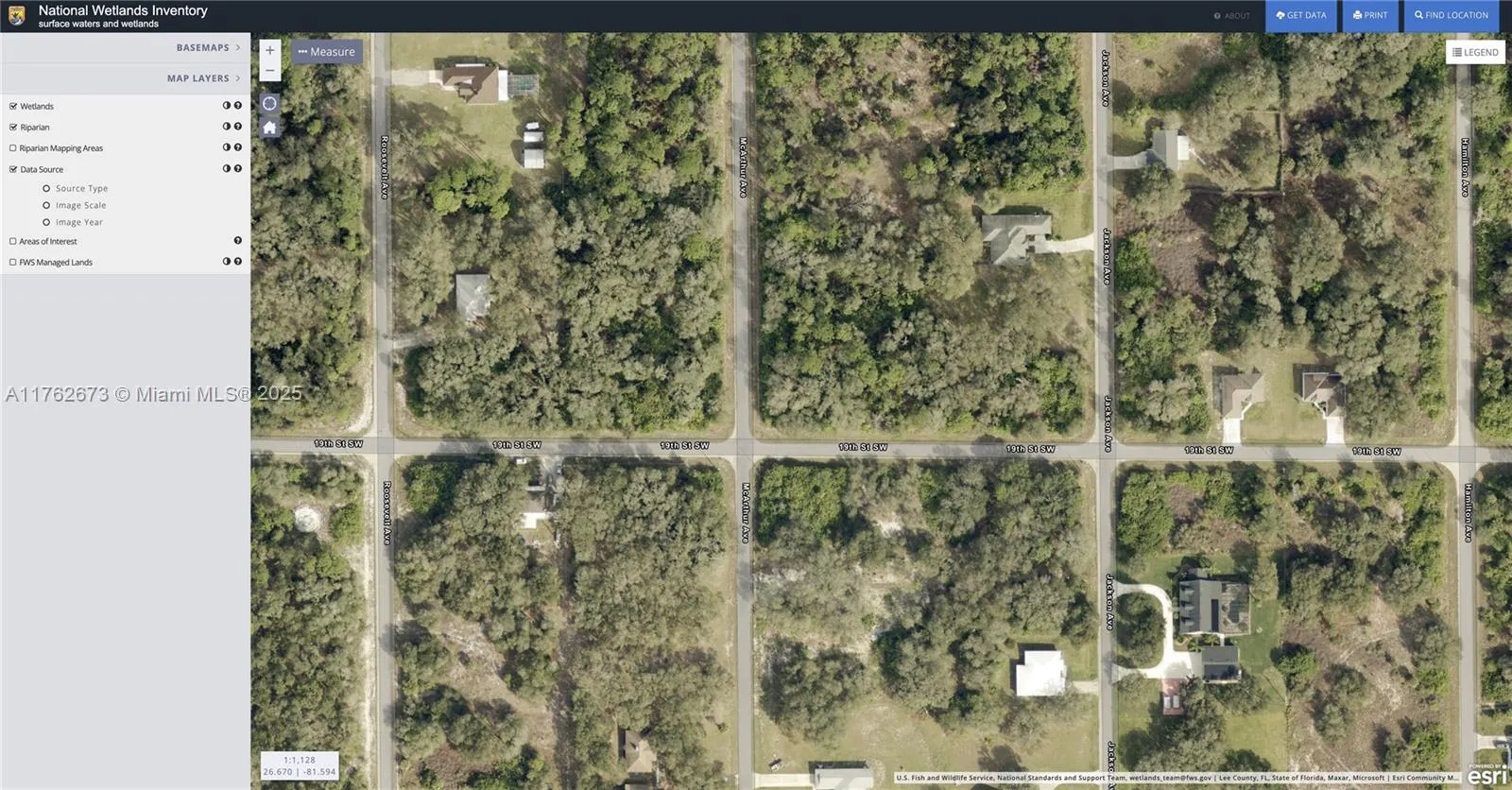Uncheck the Wetlands layer
The height and width of the screenshot is (790, 1512).
point(13,106)
